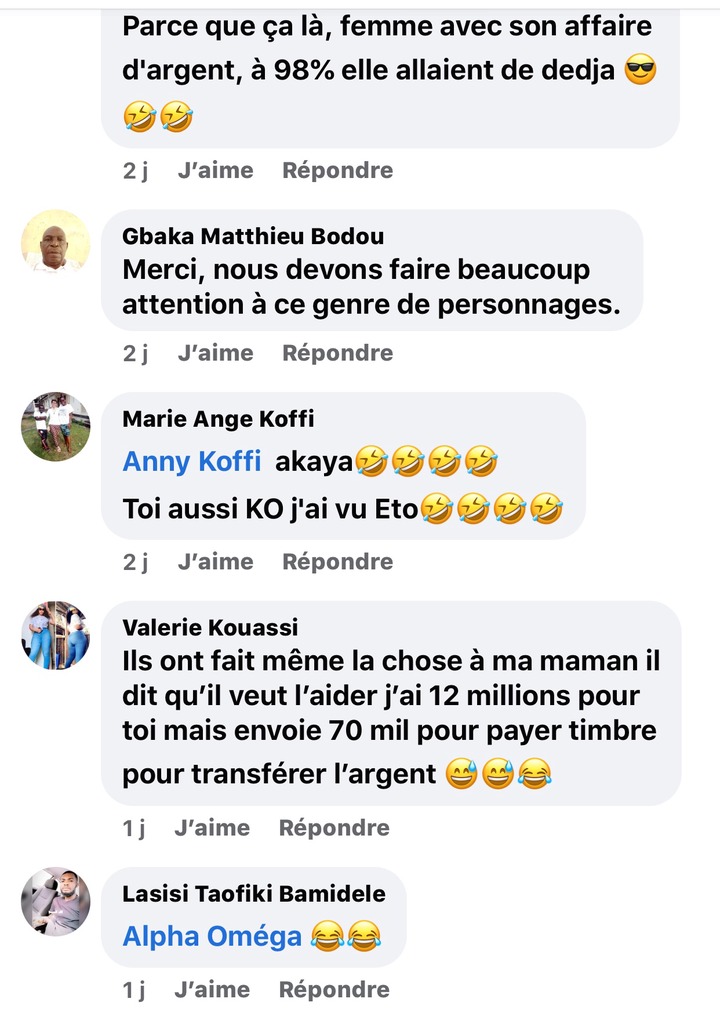
Task: Reply to Valerie Kouassi's comment
Action: point(334,828)
